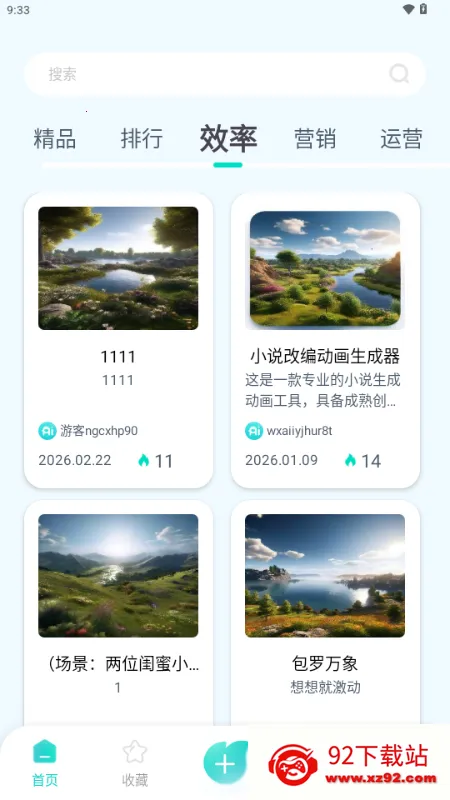Screen dimensions: 450x800
Task: Open the 小说改编动画生成器 card
Action: (326, 340)
